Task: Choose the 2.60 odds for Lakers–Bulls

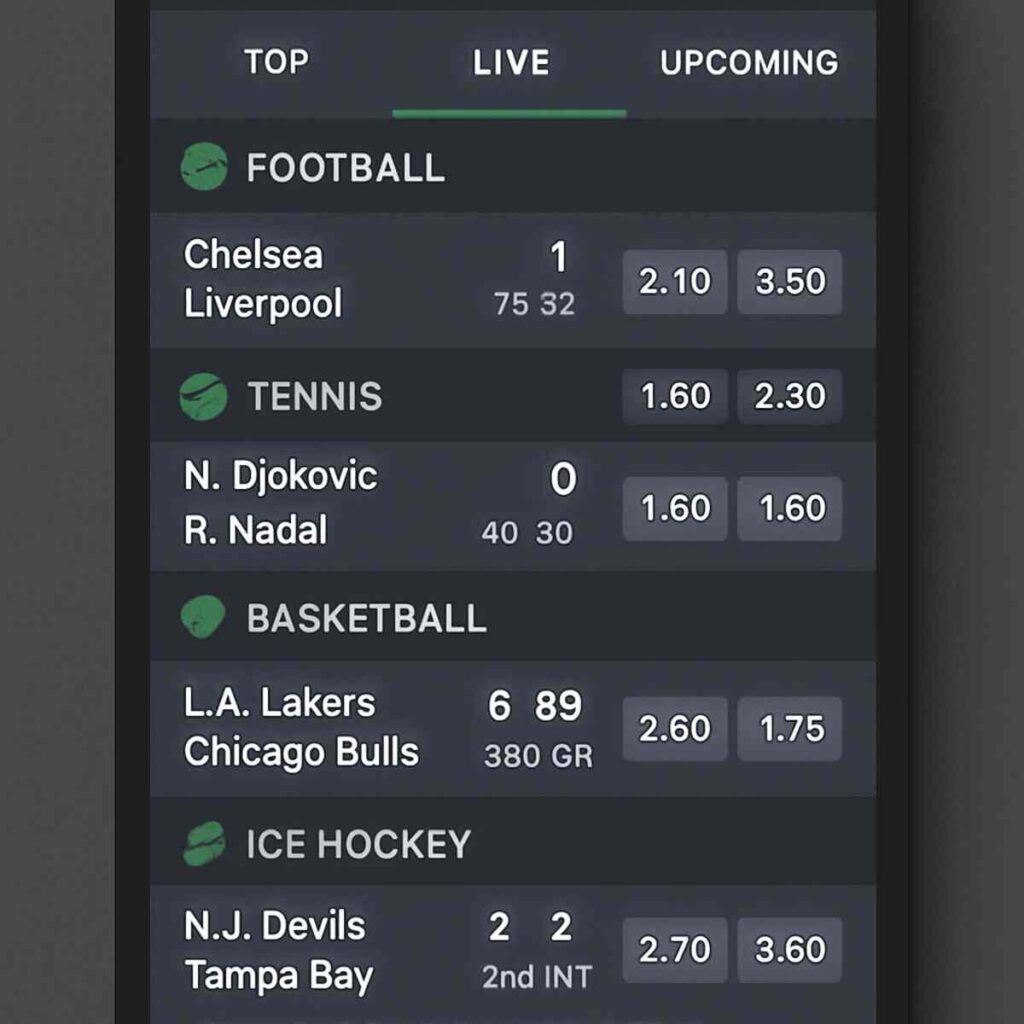Action: tap(675, 729)
